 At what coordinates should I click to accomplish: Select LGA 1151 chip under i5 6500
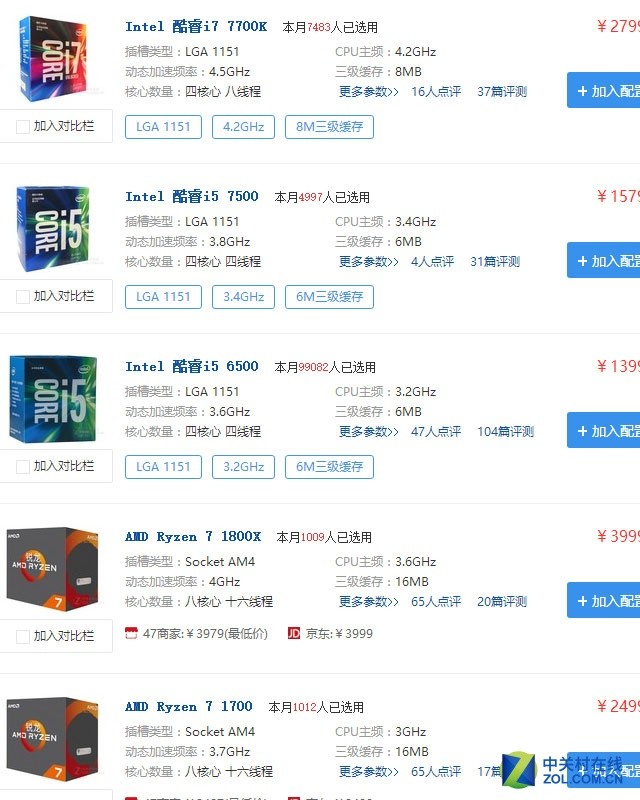[163, 467]
